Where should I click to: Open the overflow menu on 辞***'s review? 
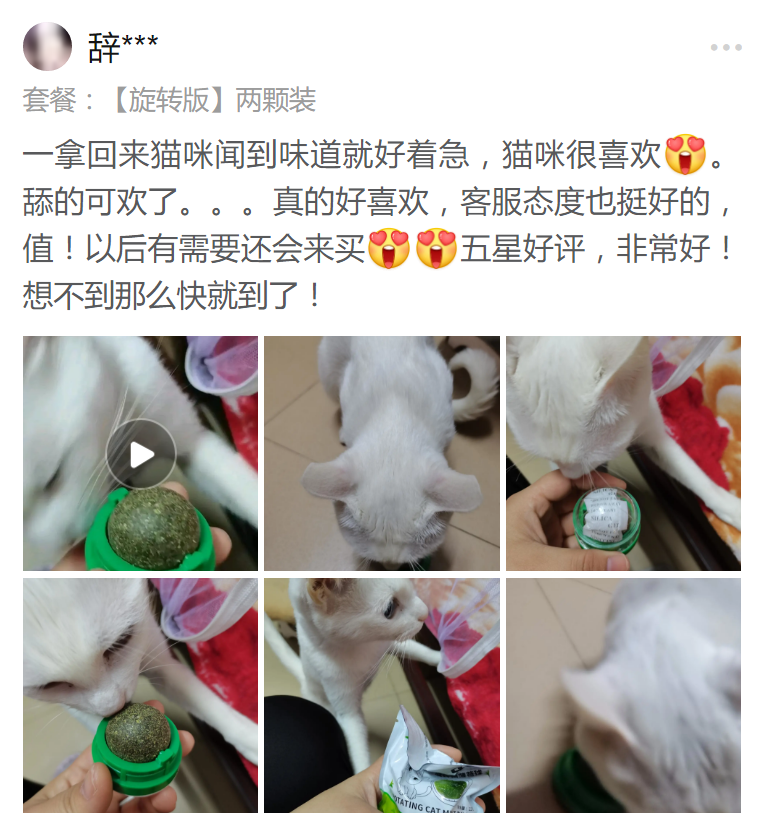tap(726, 47)
